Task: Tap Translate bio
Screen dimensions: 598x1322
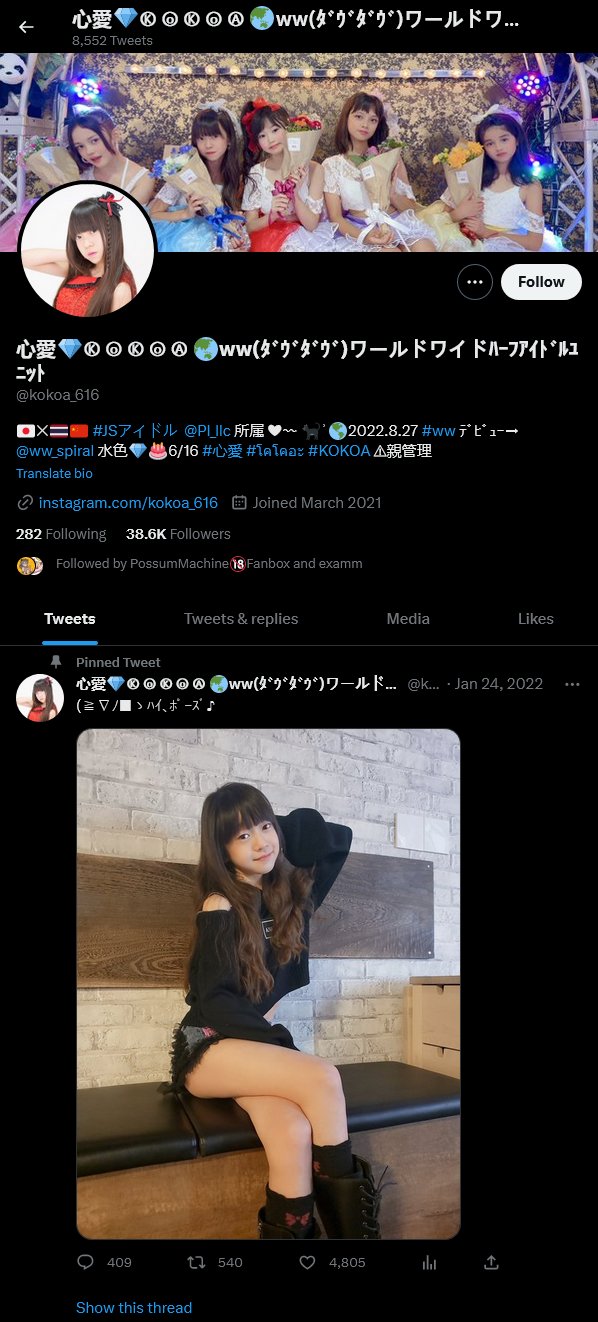Action: pos(55,473)
